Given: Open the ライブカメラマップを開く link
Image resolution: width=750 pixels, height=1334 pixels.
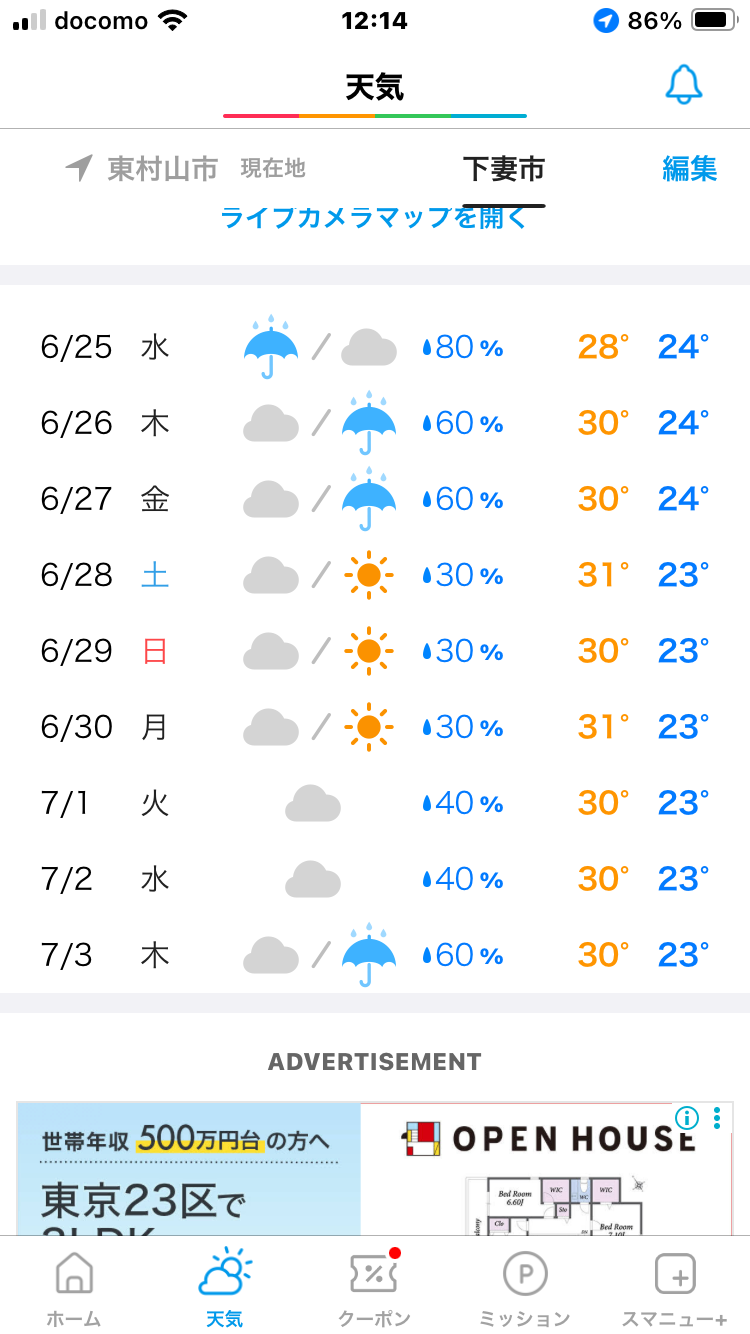Looking at the screenshot, I should 373,217.
